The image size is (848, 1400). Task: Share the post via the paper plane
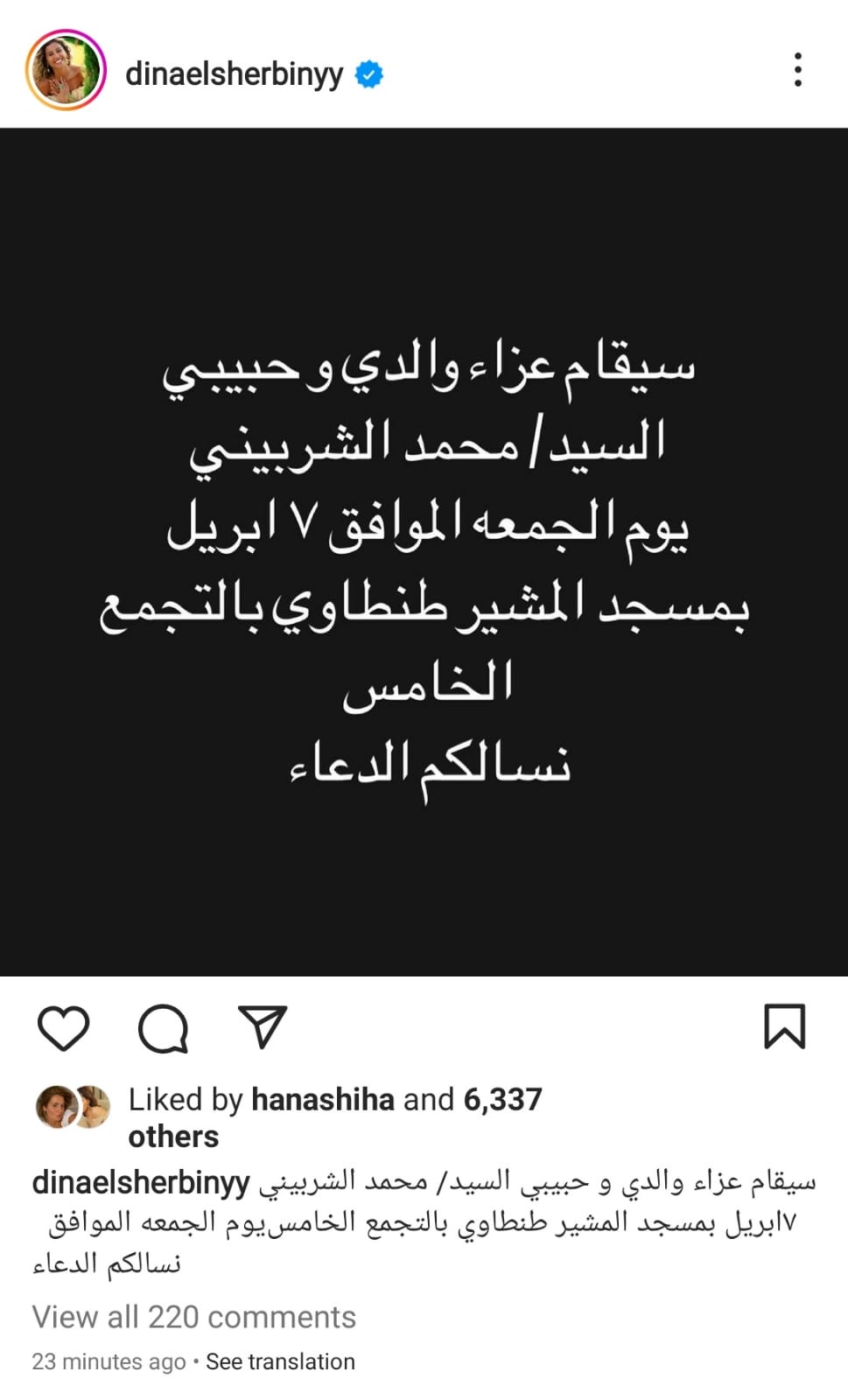(x=263, y=1026)
